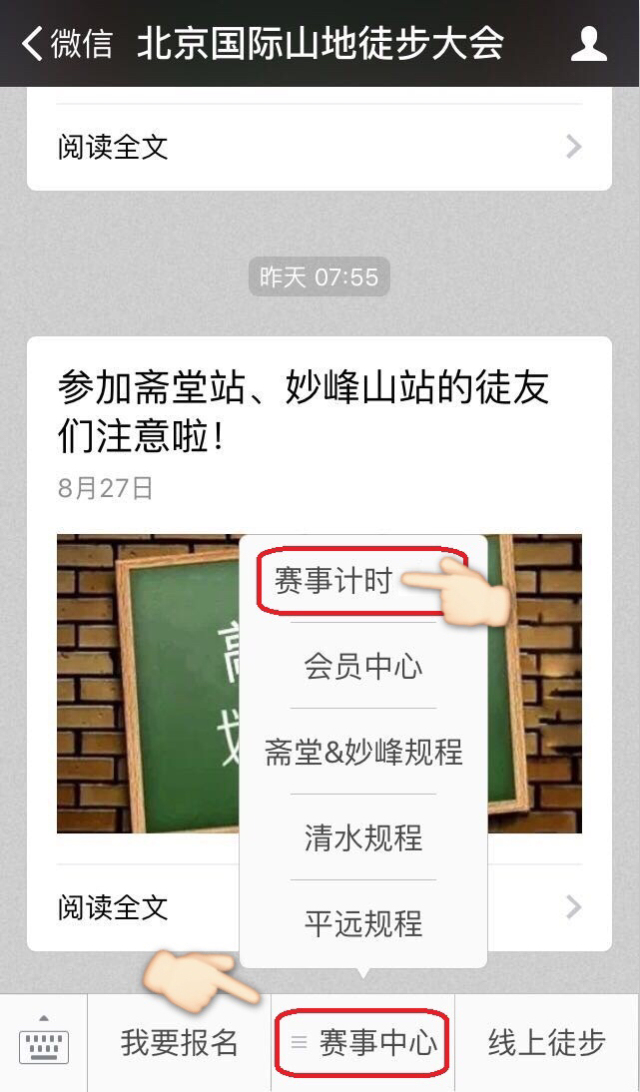This screenshot has height=1092, width=640.
Task: Tap the 赛事中心 menu button
Action: coord(364,1044)
